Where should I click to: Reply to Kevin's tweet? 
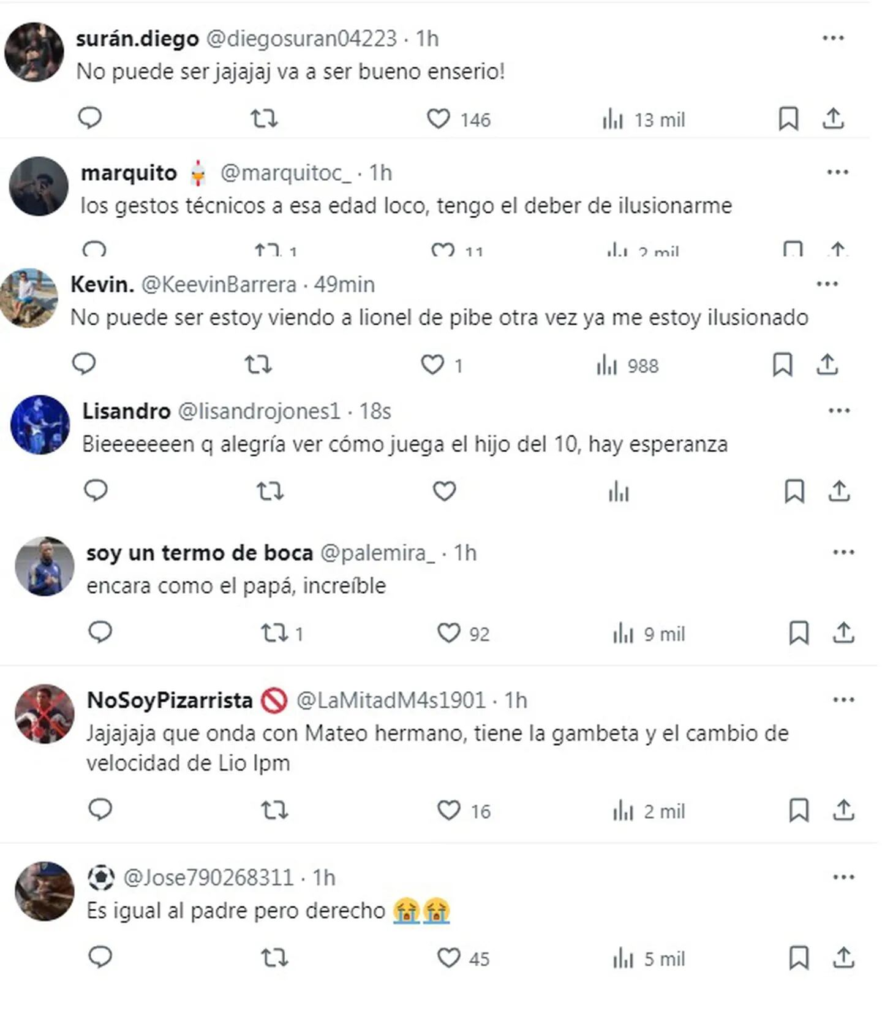click(85, 364)
